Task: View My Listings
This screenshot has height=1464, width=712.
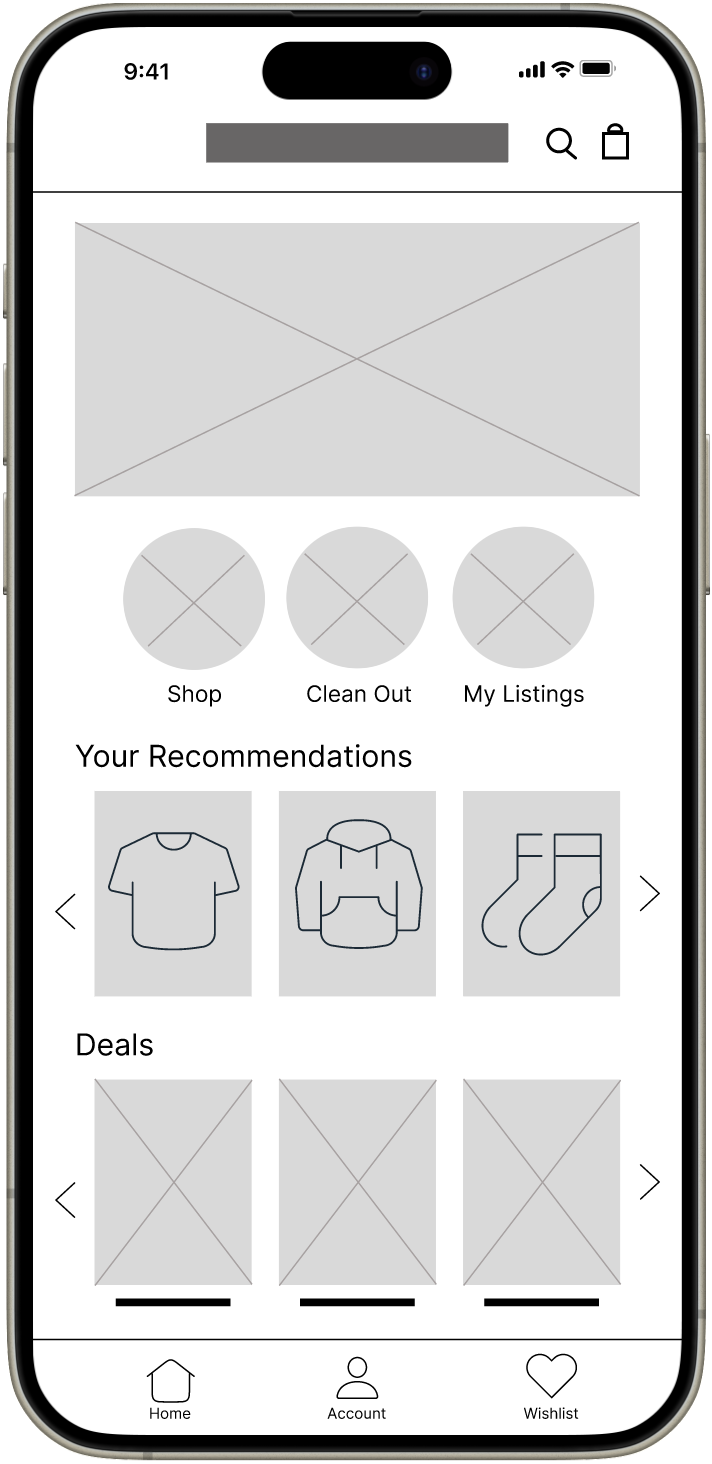Action: pos(523,598)
